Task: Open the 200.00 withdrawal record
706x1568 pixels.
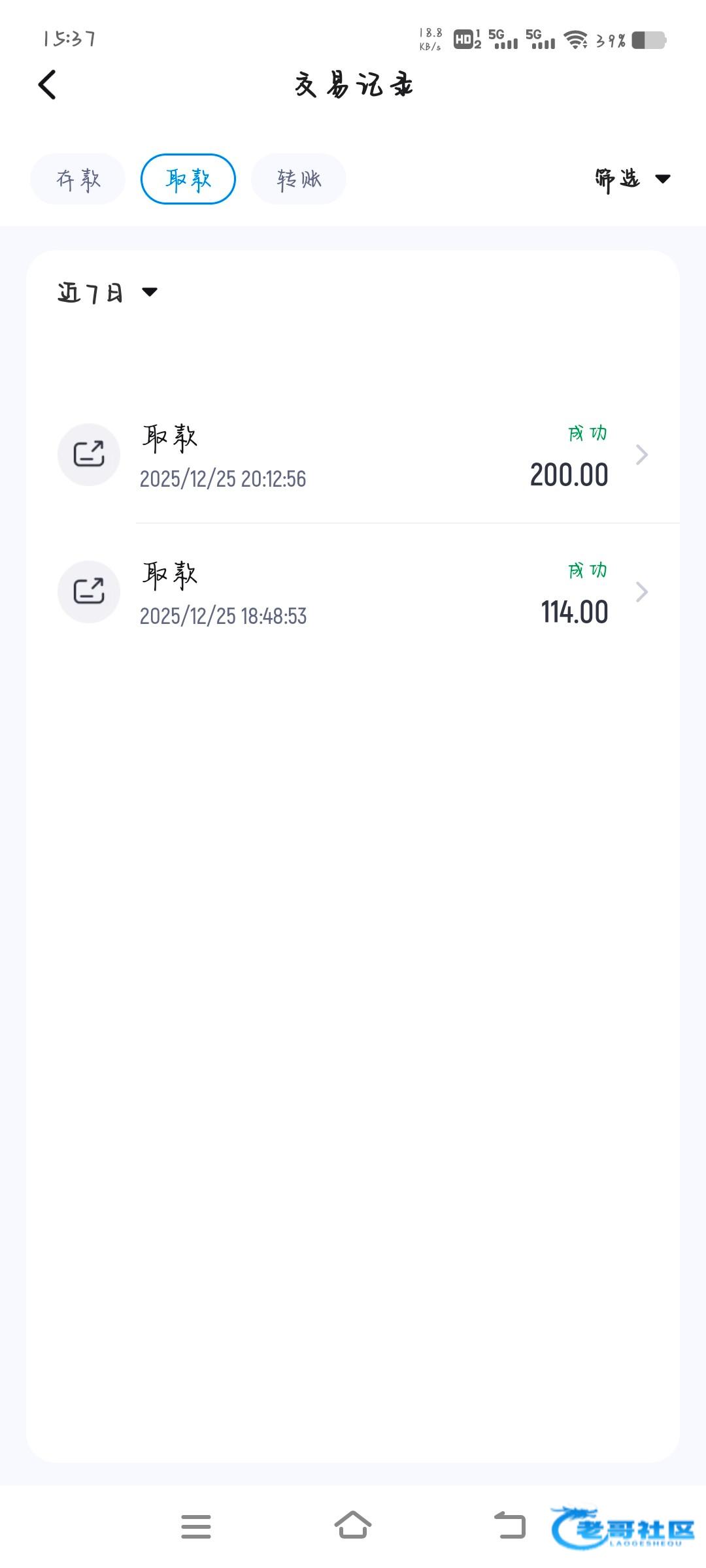Action: [366, 455]
